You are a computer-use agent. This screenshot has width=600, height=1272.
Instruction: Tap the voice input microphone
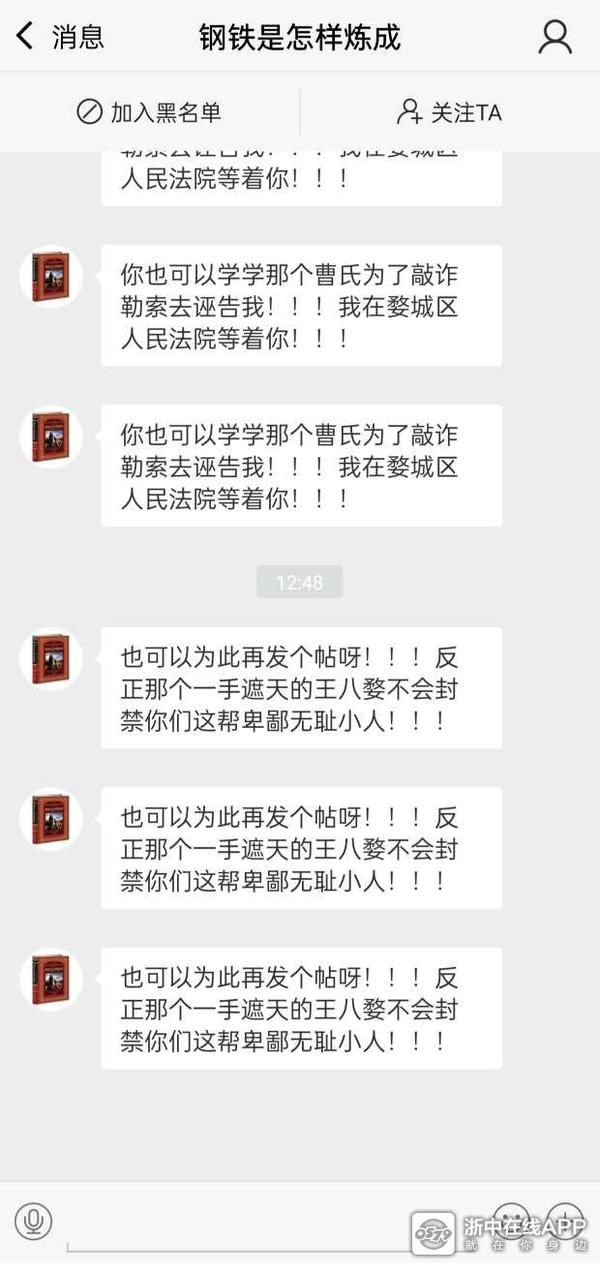pos(33,1221)
